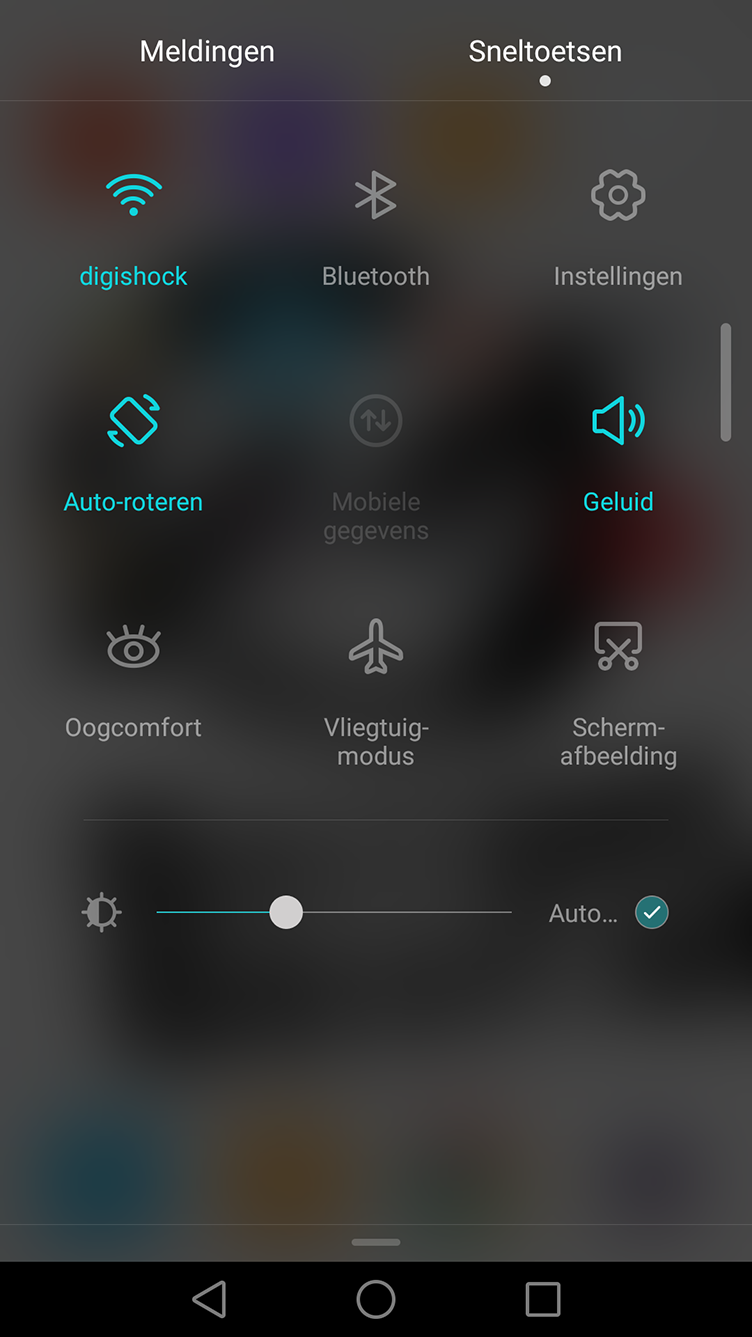
Task: Switch to the Meldingen tab
Action: [207, 51]
